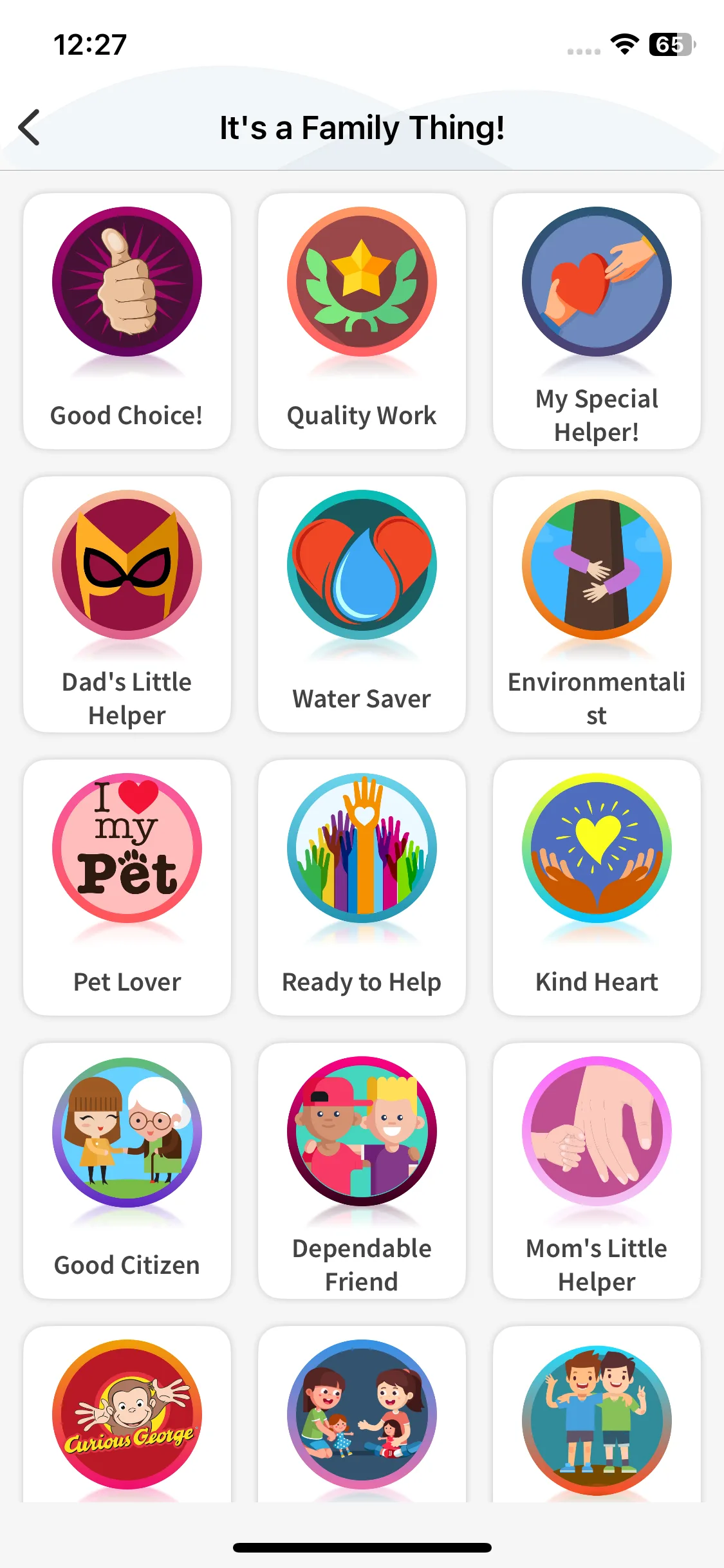Open the Curious George badge
The image size is (724, 1568).
click(x=127, y=1415)
